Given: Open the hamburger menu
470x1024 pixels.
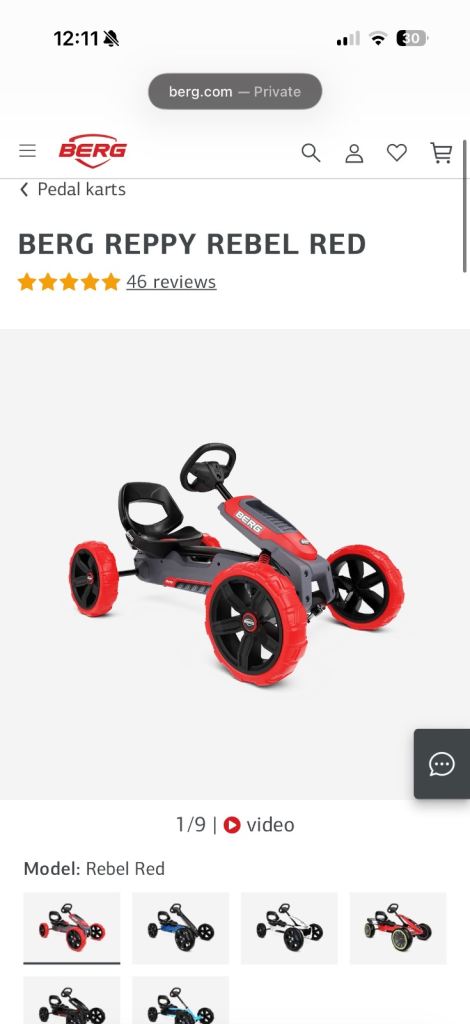Looking at the screenshot, I should click(x=27, y=152).
